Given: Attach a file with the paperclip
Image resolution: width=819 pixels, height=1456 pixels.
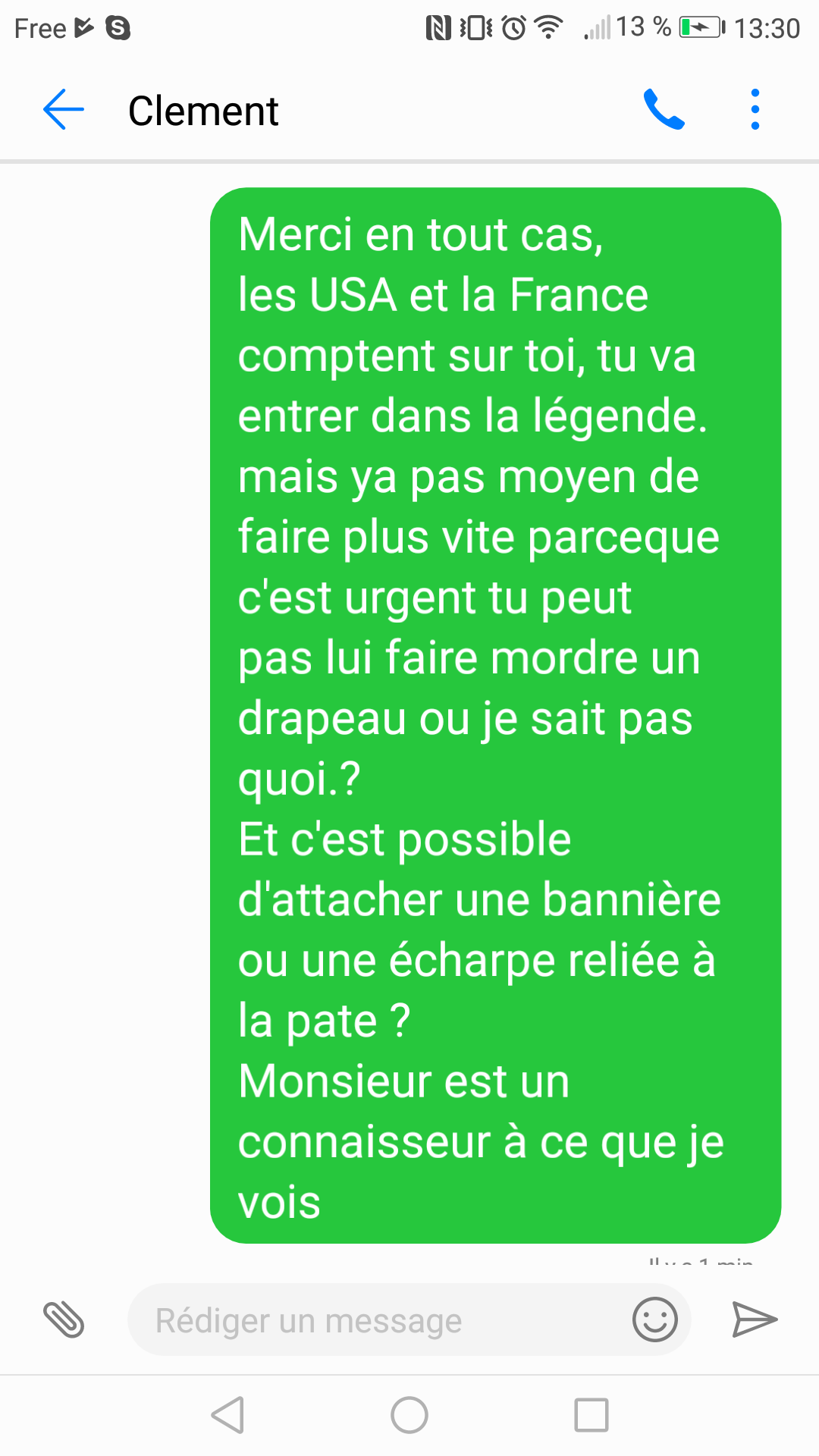Looking at the screenshot, I should [64, 1319].
